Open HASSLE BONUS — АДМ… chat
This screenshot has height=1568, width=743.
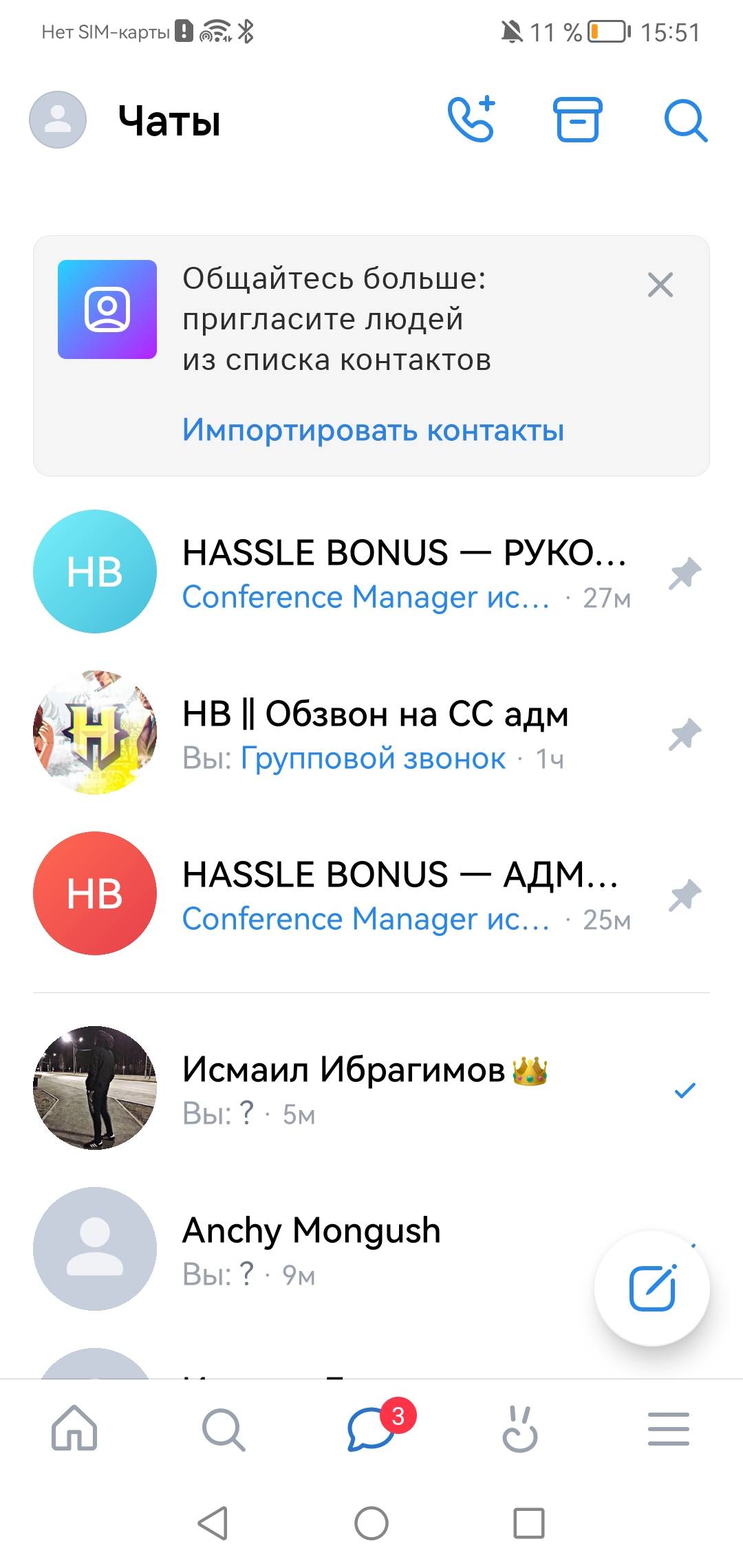[371, 894]
